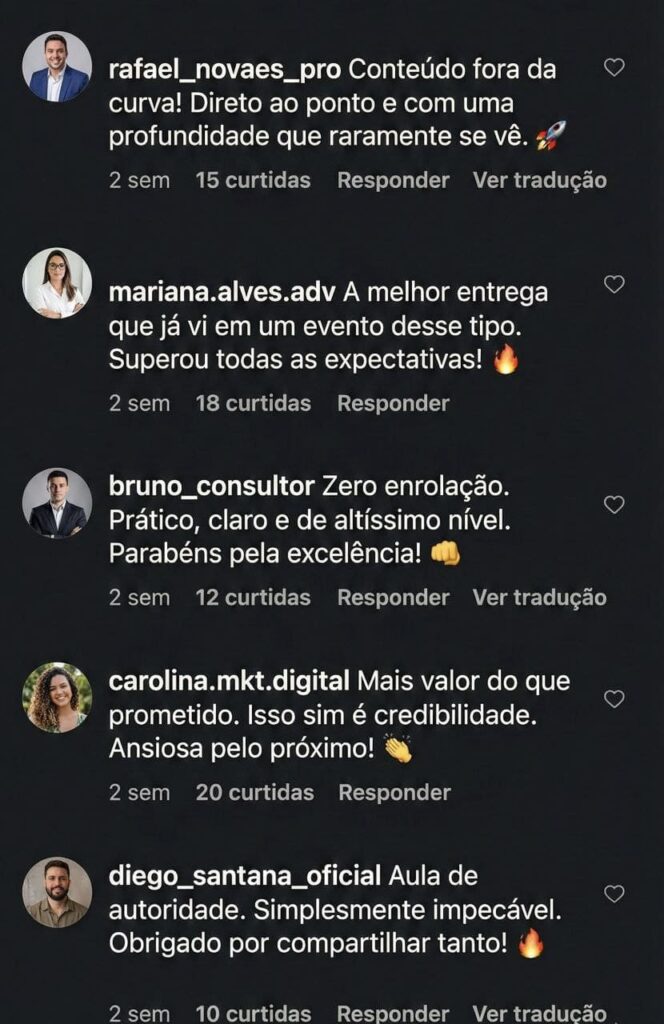Open bruno_consultor's avatar
664x1024 pixels.
point(57,503)
